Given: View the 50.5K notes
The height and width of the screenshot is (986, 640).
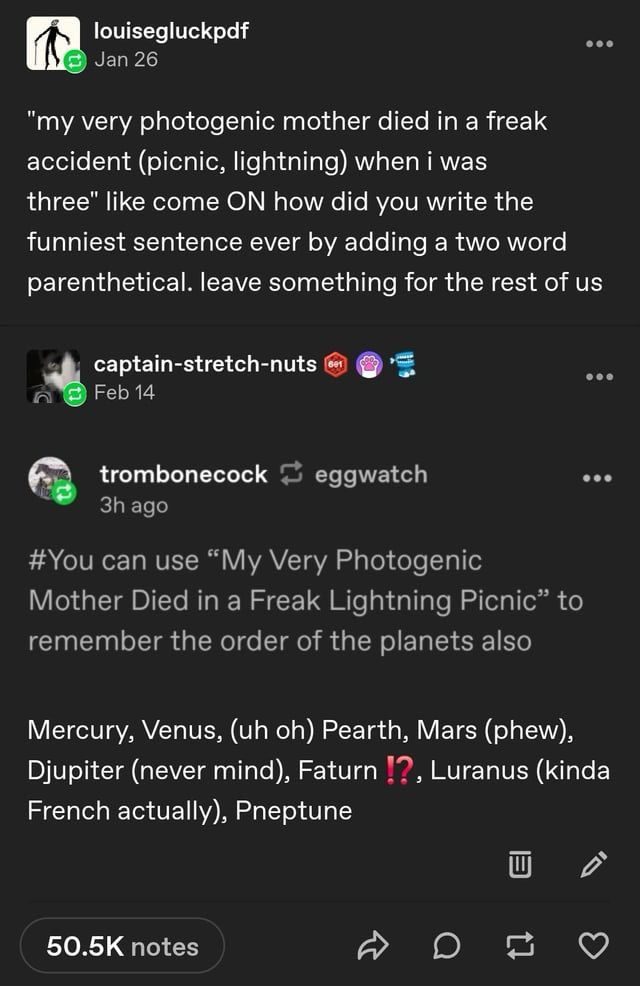Looking at the screenshot, I should (x=122, y=946).
